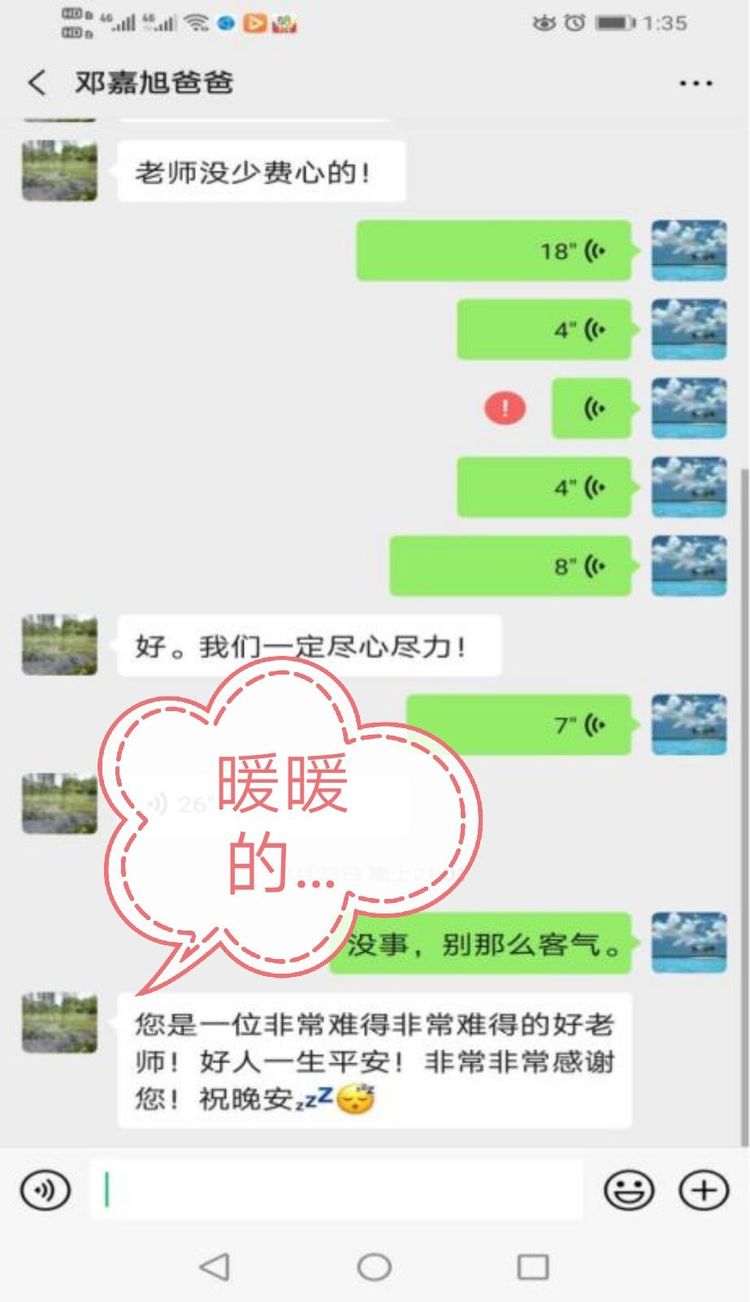Go back from 邓嘉旭爸爸 chat
The image size is (750, 1302).
click(x=37, y=83)
